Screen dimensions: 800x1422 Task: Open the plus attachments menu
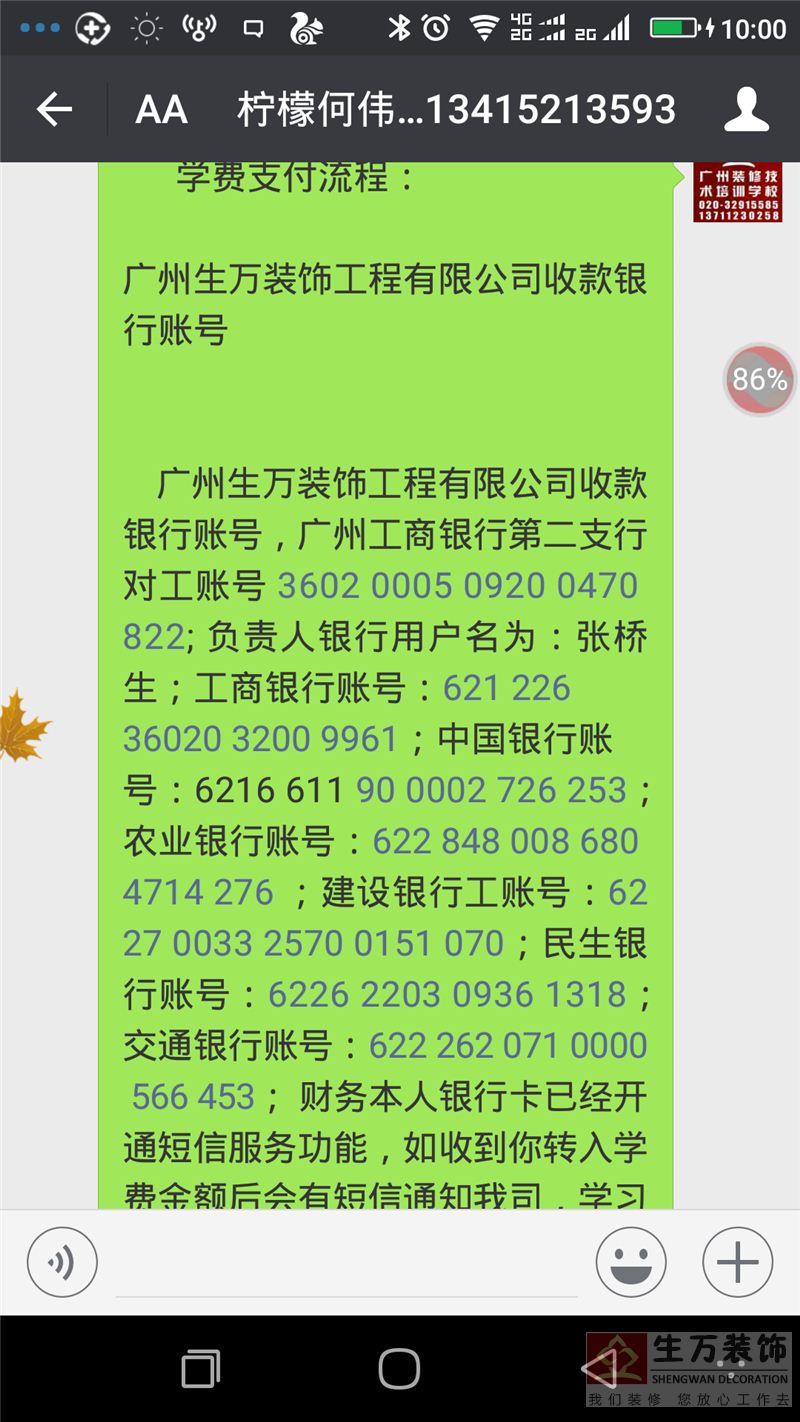click(x=738, y=1262)
